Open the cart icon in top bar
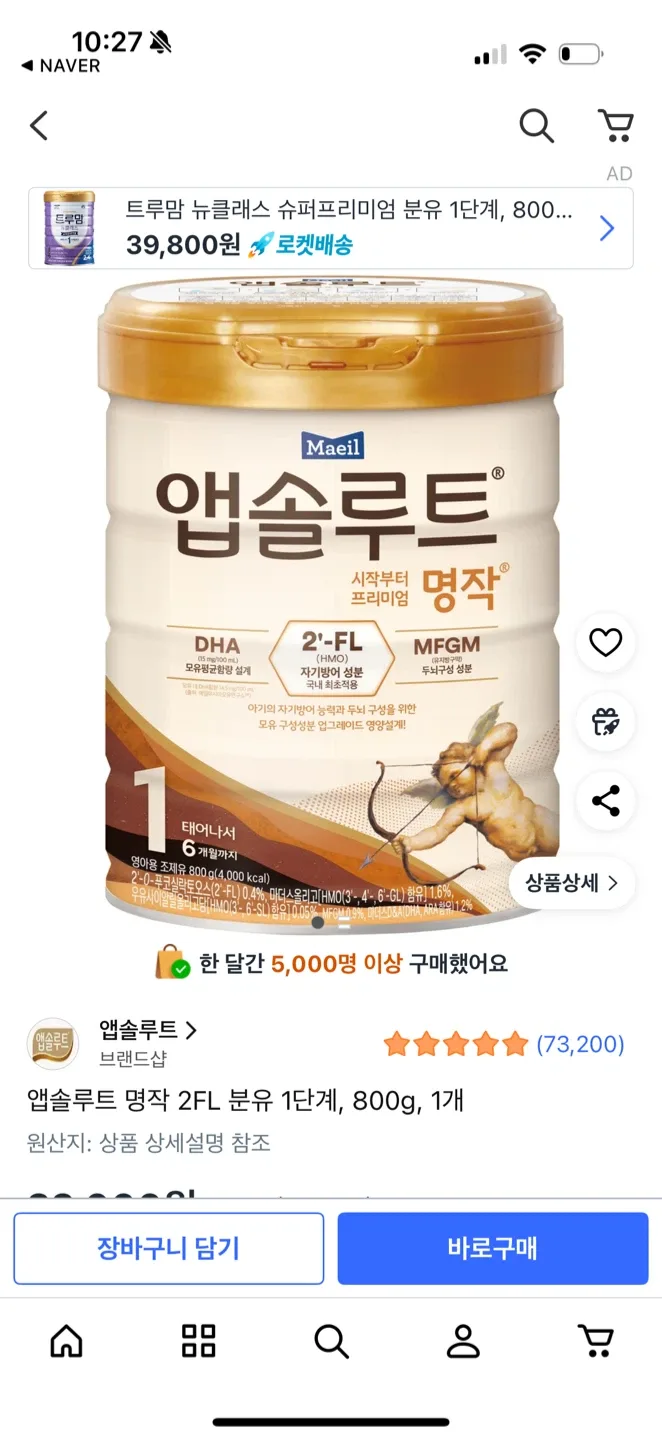The image size is (662, 1440). 615,126
